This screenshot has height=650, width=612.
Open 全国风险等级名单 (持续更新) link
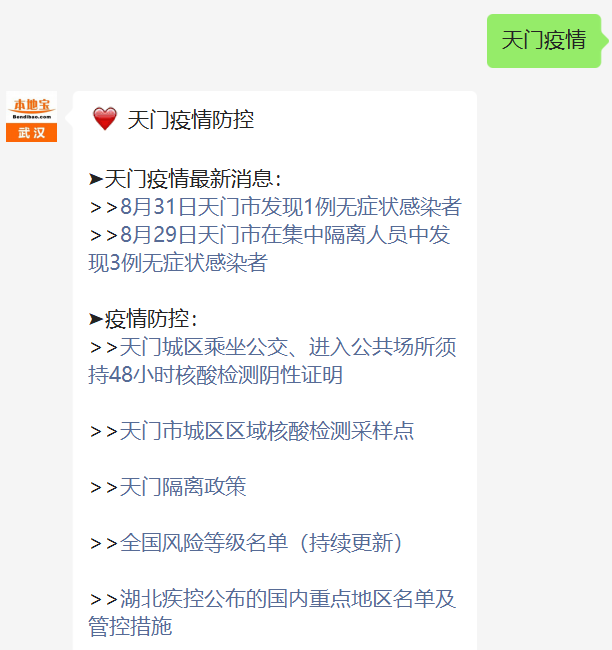tap(262, 543)
